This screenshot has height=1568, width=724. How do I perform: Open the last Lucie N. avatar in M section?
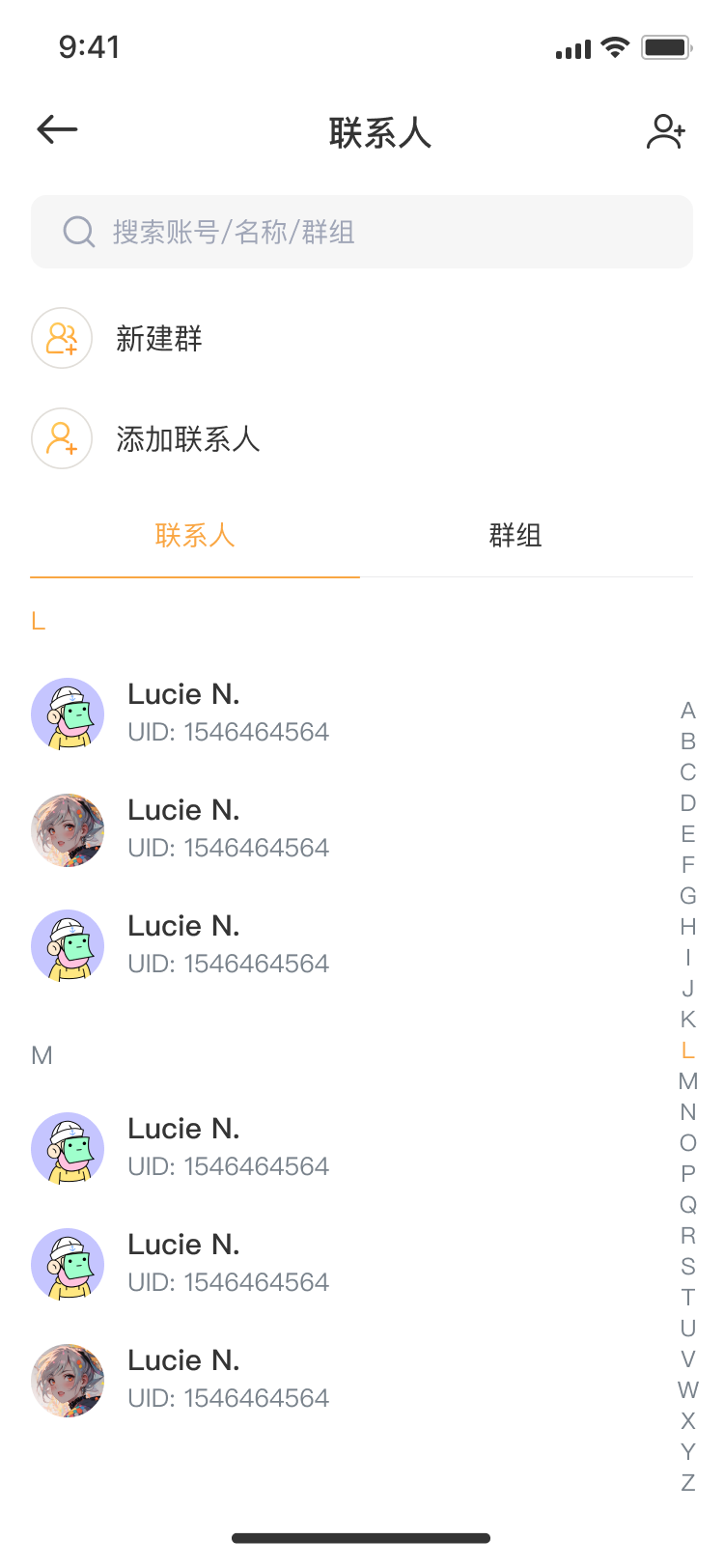pos(68,1381)
